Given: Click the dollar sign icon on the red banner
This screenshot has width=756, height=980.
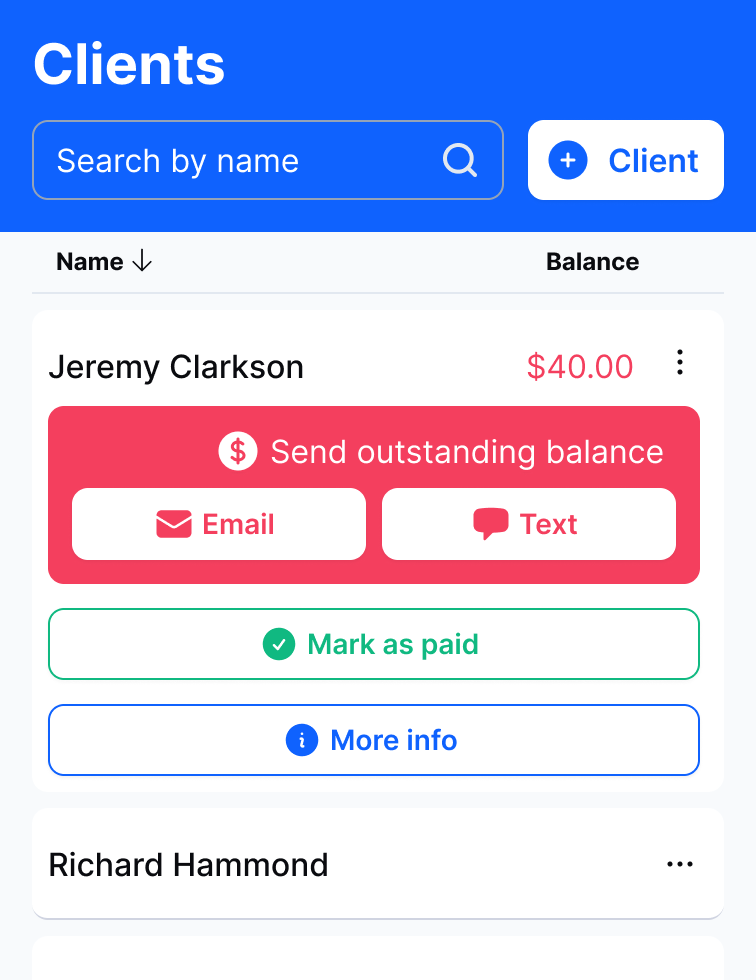Looking at the screenshot, I should point(237,451).
